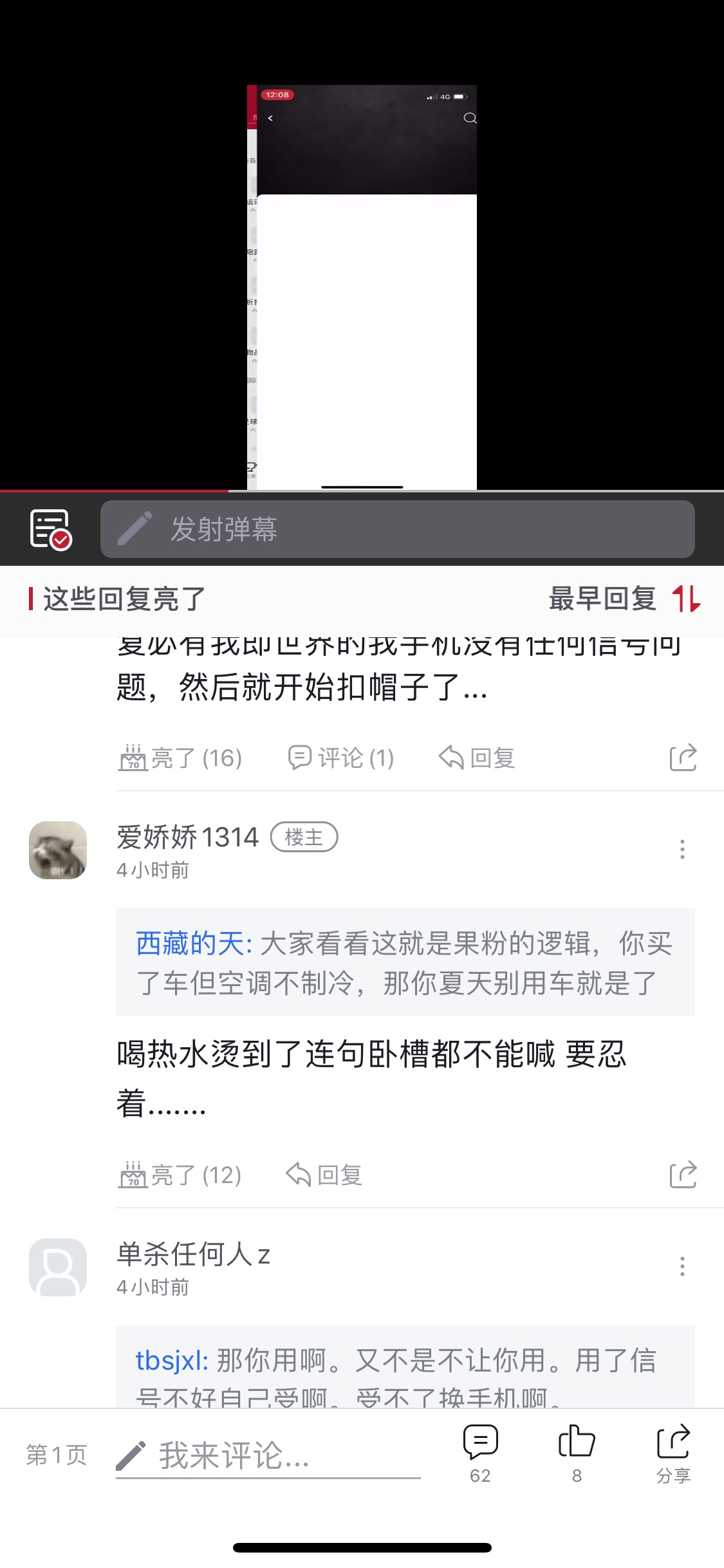Open the more options for 单杀任何人z's comment
Image resolution: width=724 pixels, height=1568 pixels.
682,1266
